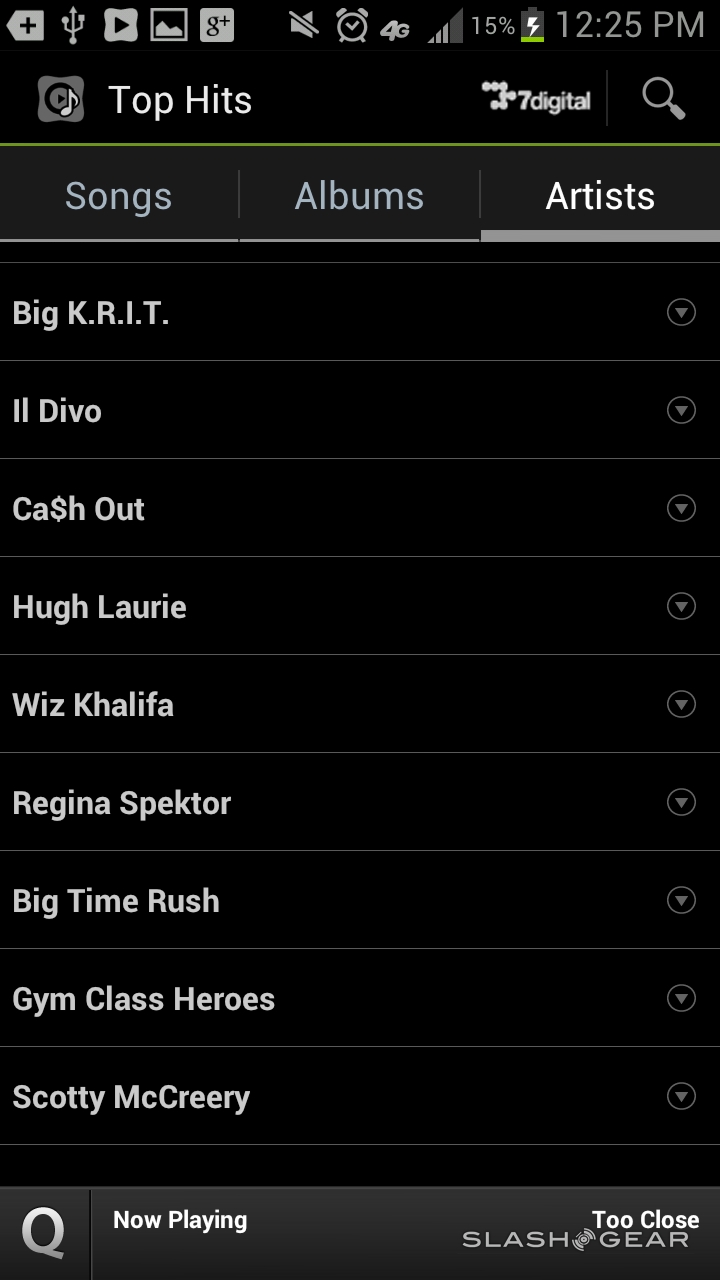Viewport: 720px width, 1280px height.
Task: Expand the dropdown arrow for Wiz Khalifa
Action: click(681, 704)
